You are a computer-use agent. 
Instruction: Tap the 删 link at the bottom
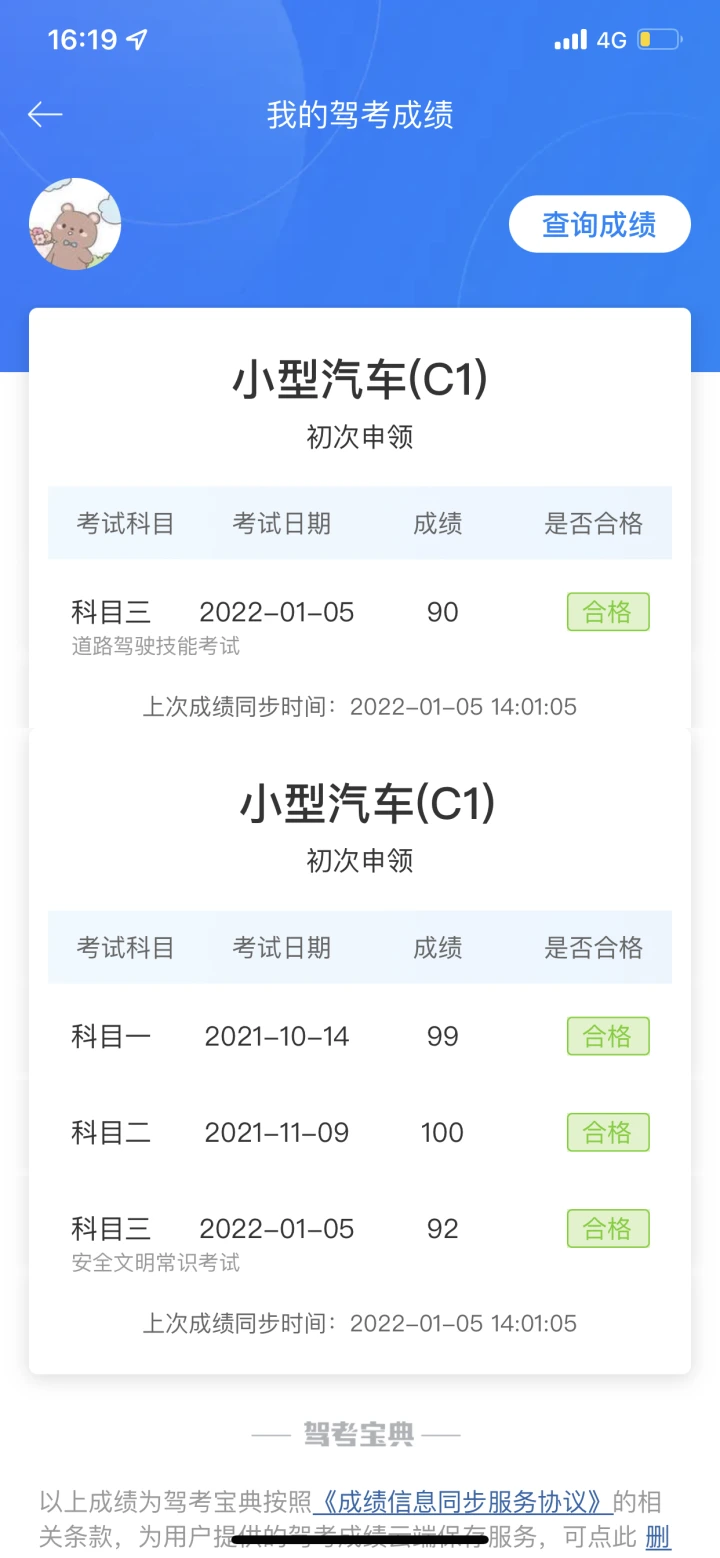pos(658,1537)
